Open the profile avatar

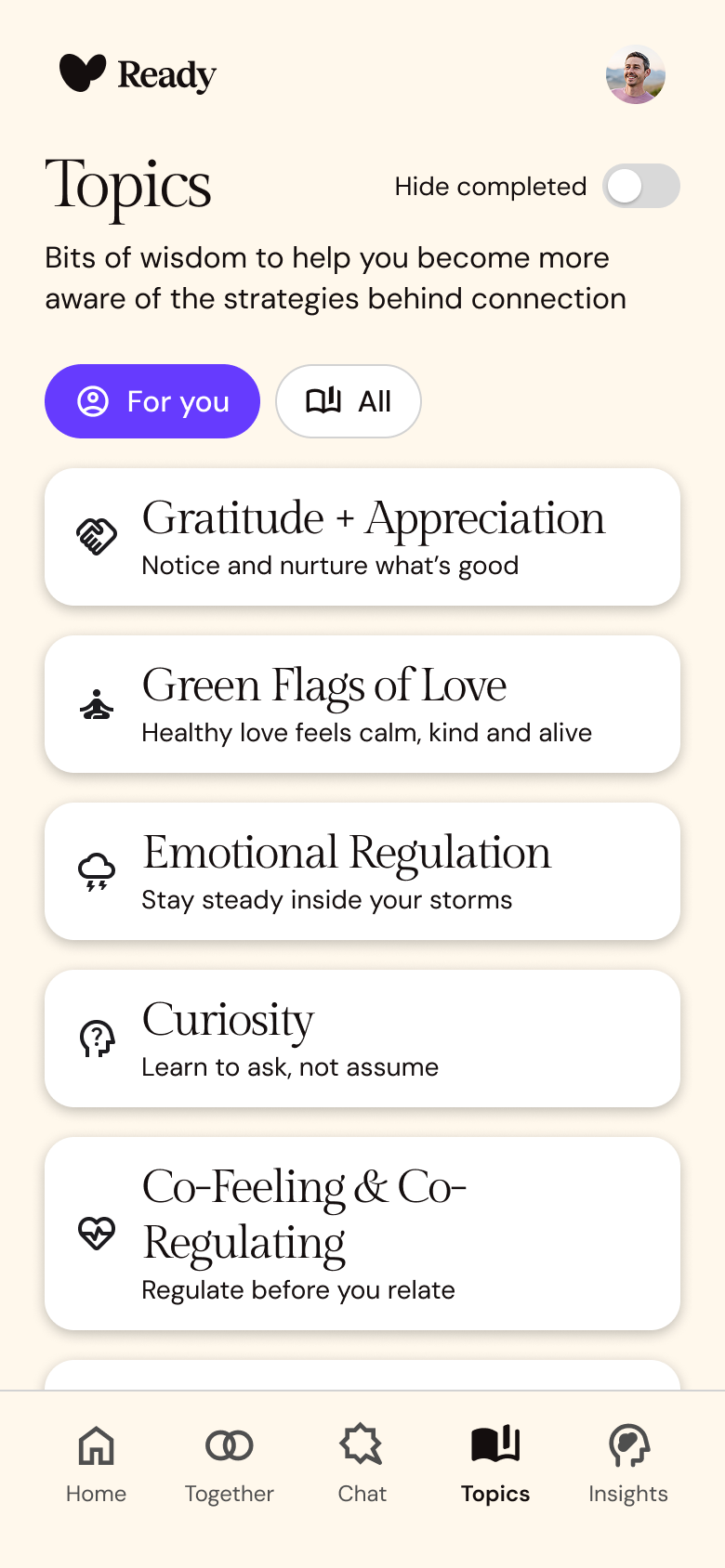click(636, 74)
